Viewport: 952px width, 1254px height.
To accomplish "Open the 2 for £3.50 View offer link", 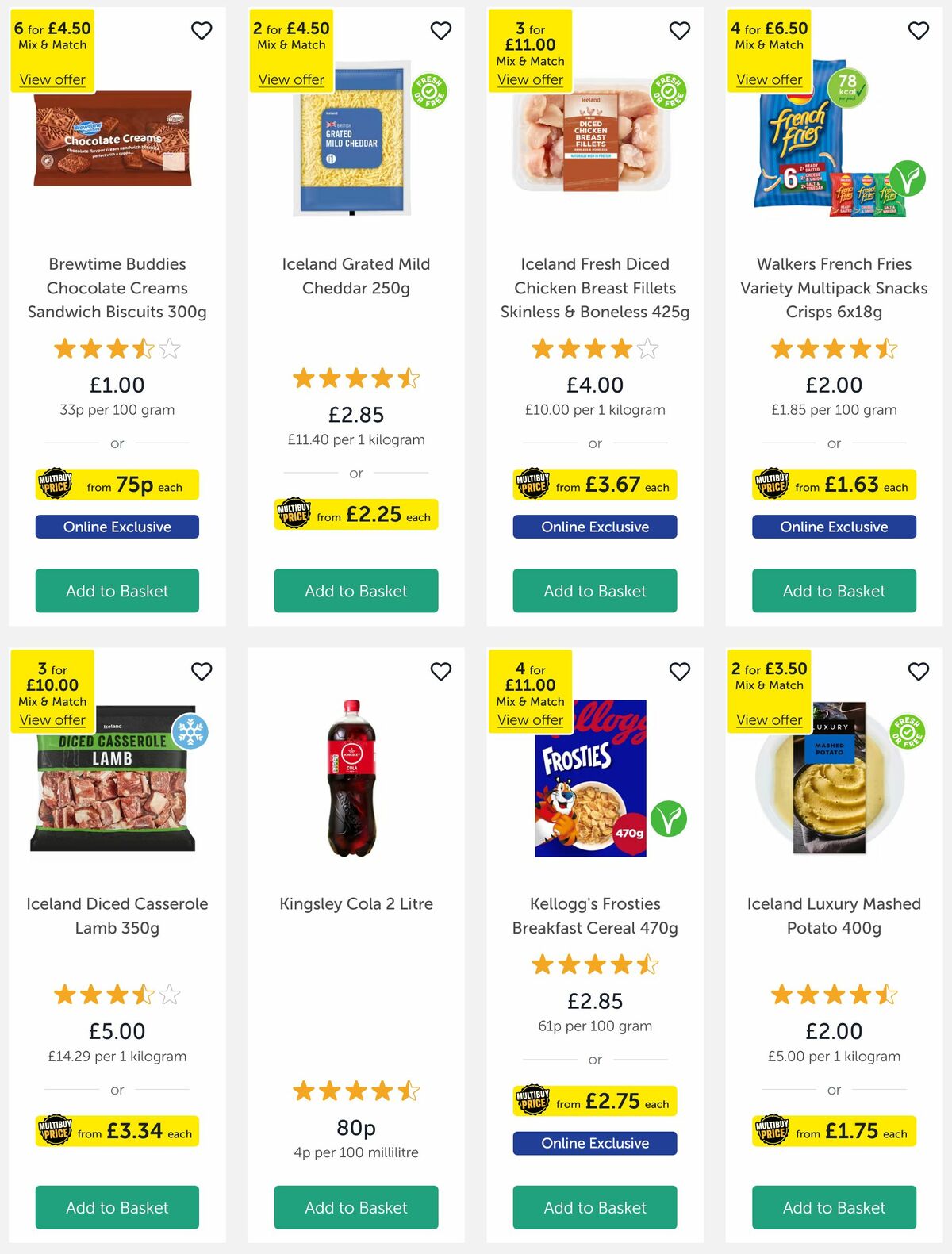I will pyautogui.click(x=769, y=719).
